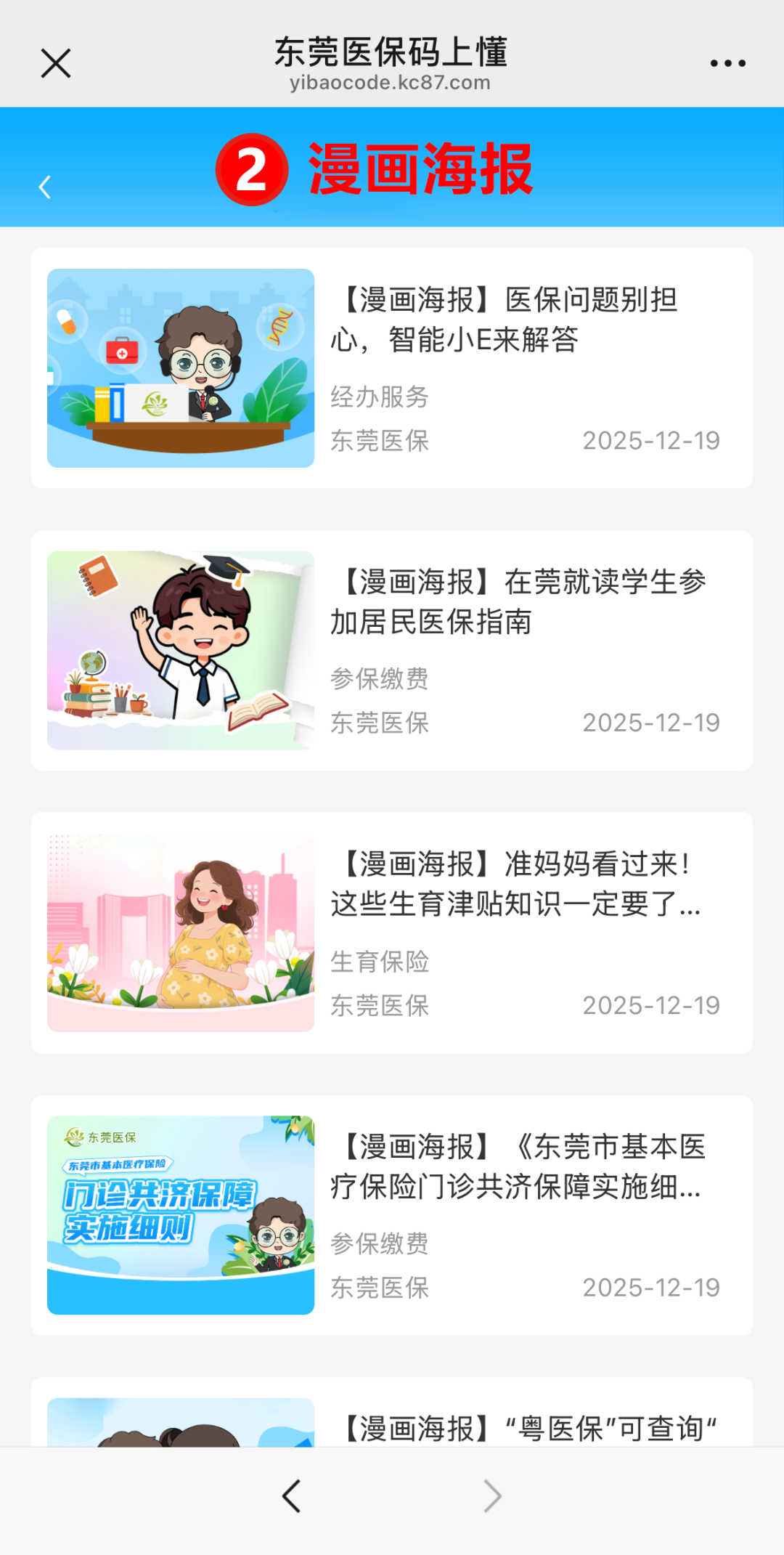
Task: Click the next page arrow at the bottom
Action: [x=493, y=1494]
